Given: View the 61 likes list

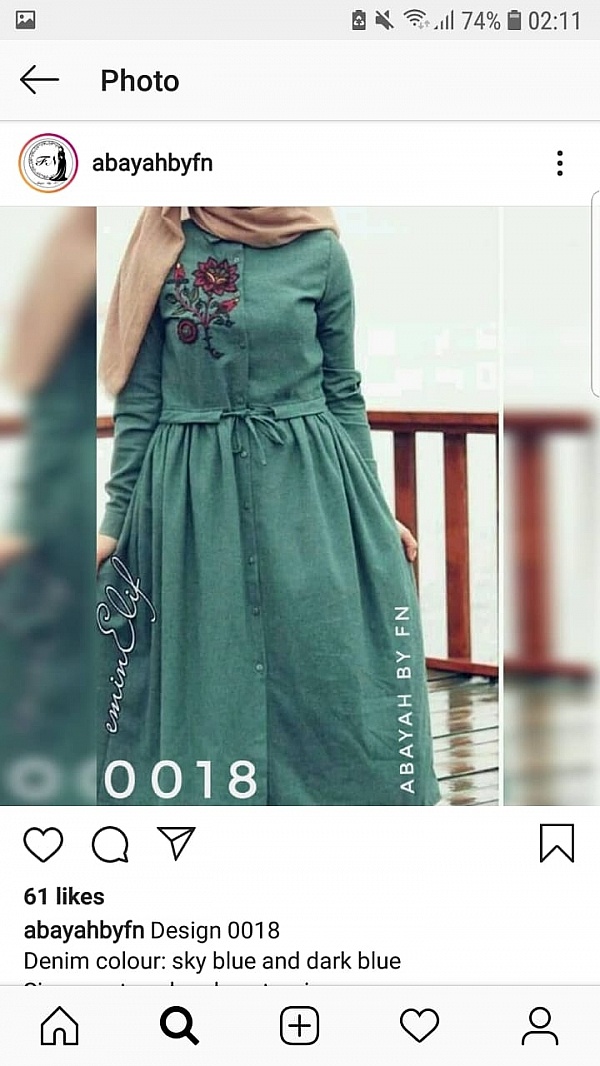Looking at the screenshot, I should (64, 896).
